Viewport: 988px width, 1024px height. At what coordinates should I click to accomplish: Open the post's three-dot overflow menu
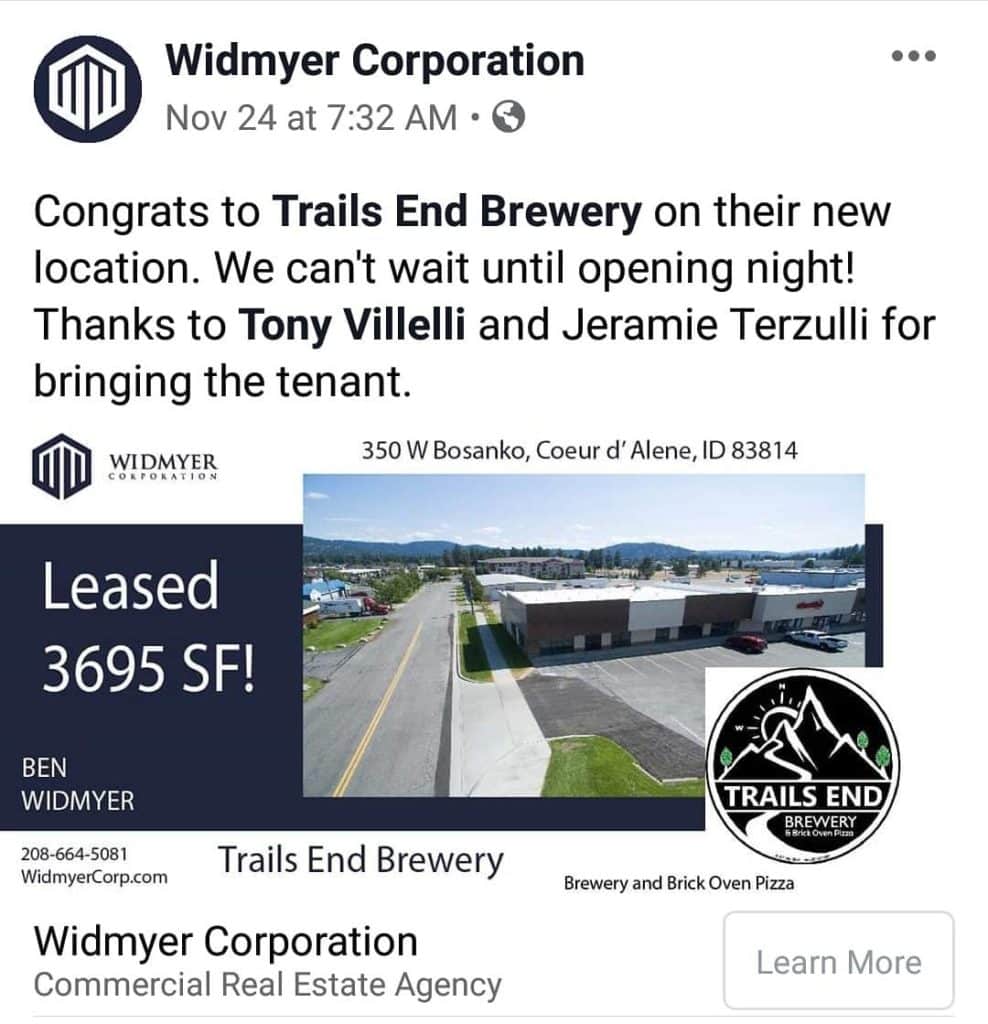(912, 57)
